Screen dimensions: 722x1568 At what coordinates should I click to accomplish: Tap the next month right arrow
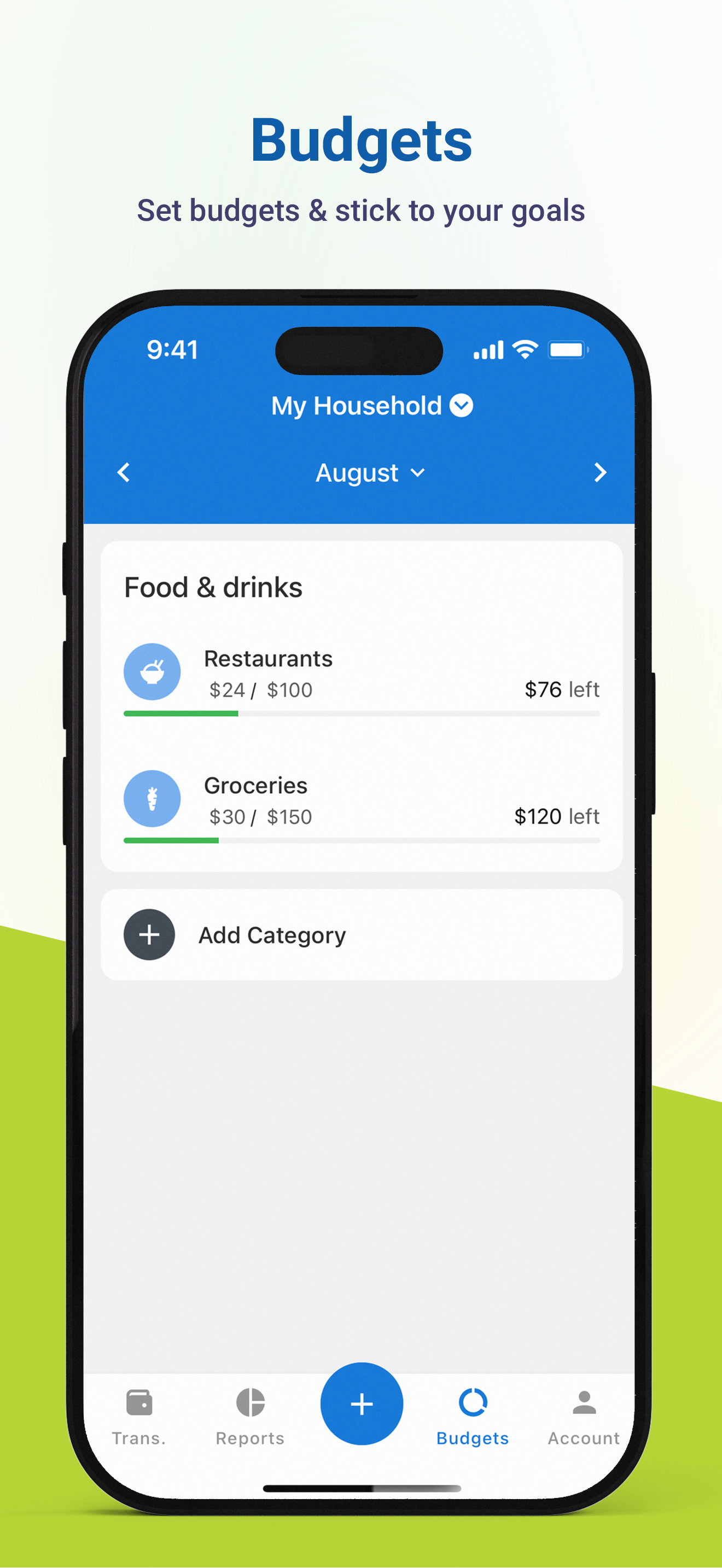coord(599,473)
